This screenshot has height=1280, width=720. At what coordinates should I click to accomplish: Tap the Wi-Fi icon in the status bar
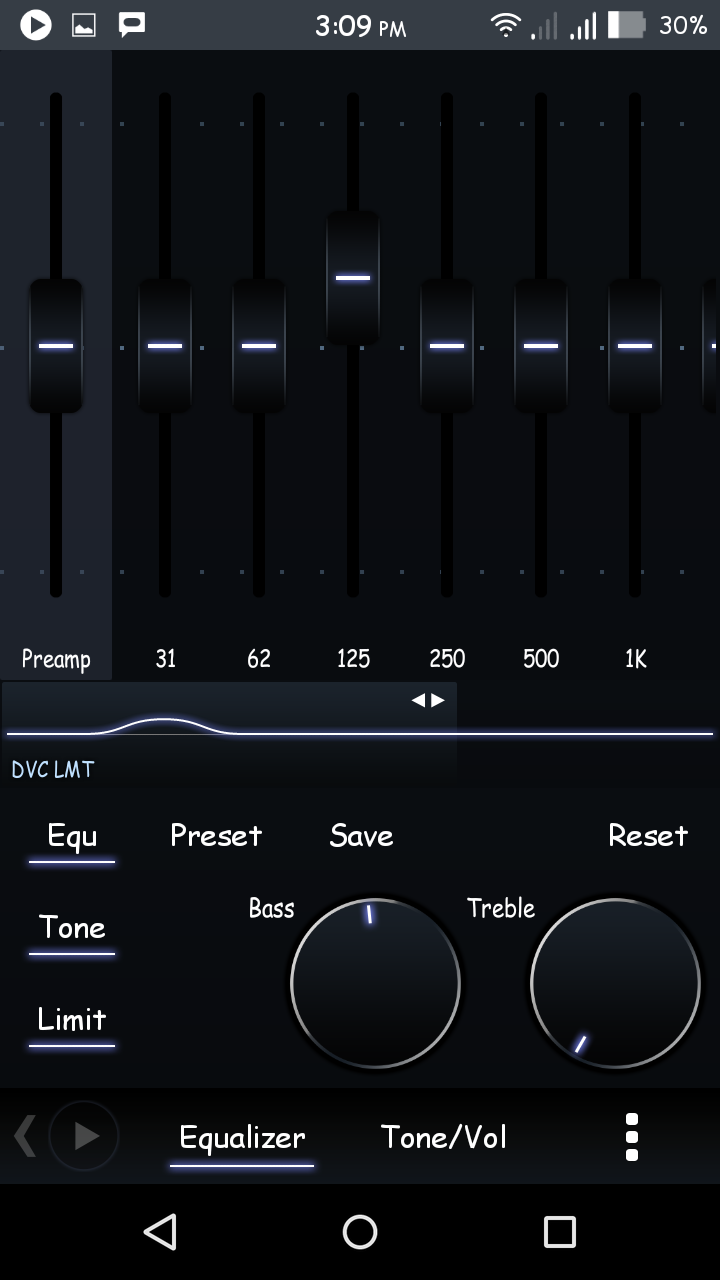(508, 24)
